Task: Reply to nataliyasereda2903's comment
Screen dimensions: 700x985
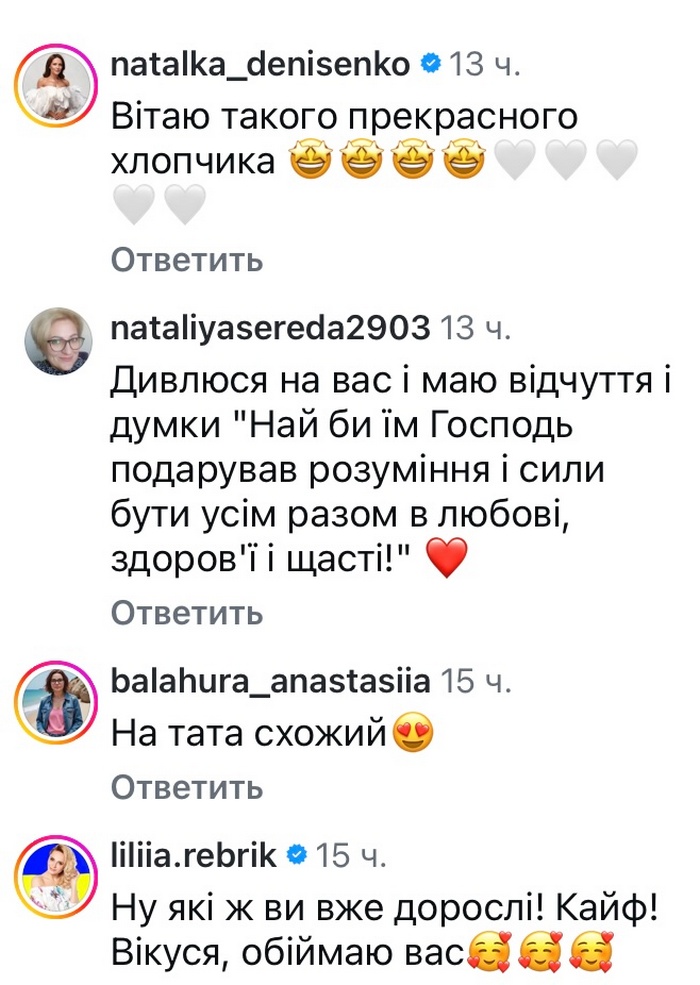Action: point(187,612)
